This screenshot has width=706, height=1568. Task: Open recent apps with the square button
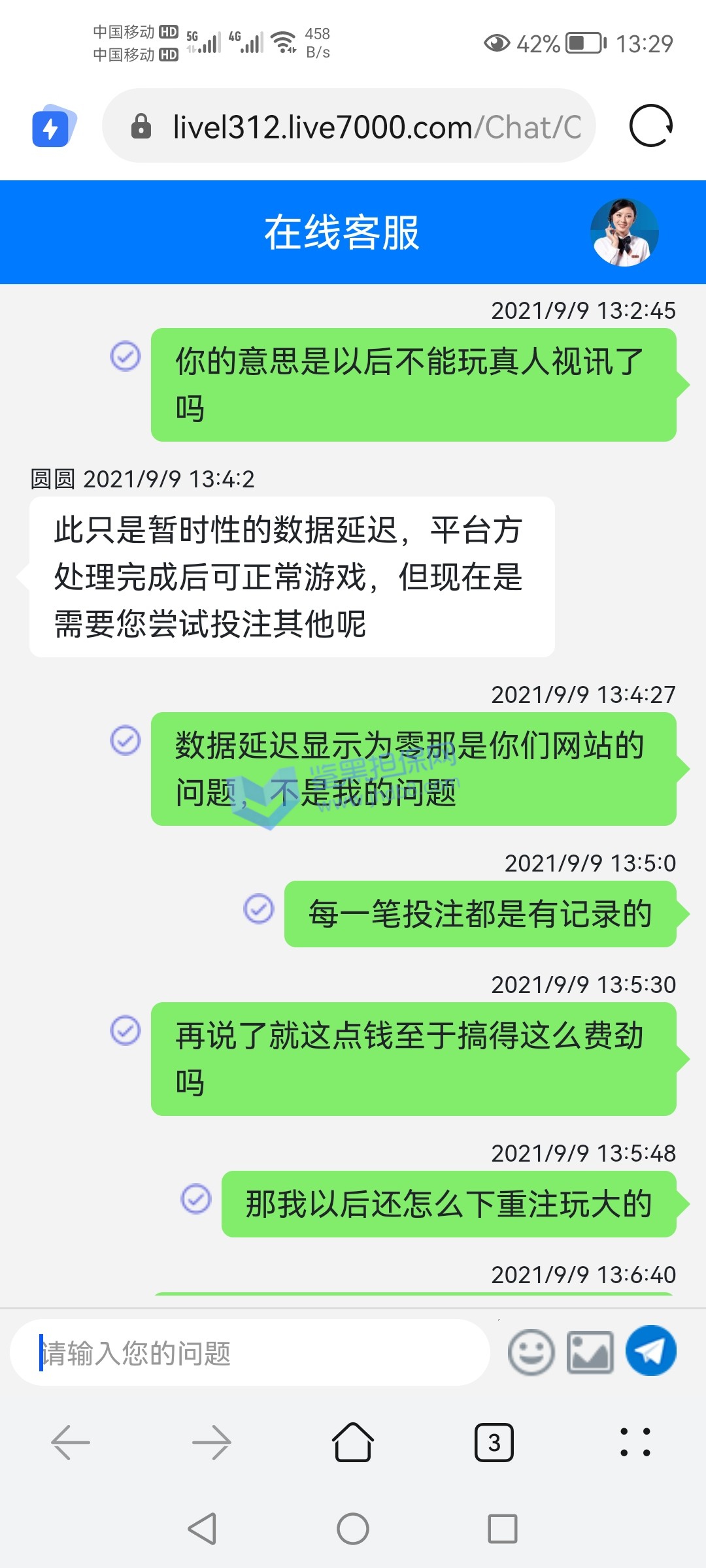(503, 1529)
